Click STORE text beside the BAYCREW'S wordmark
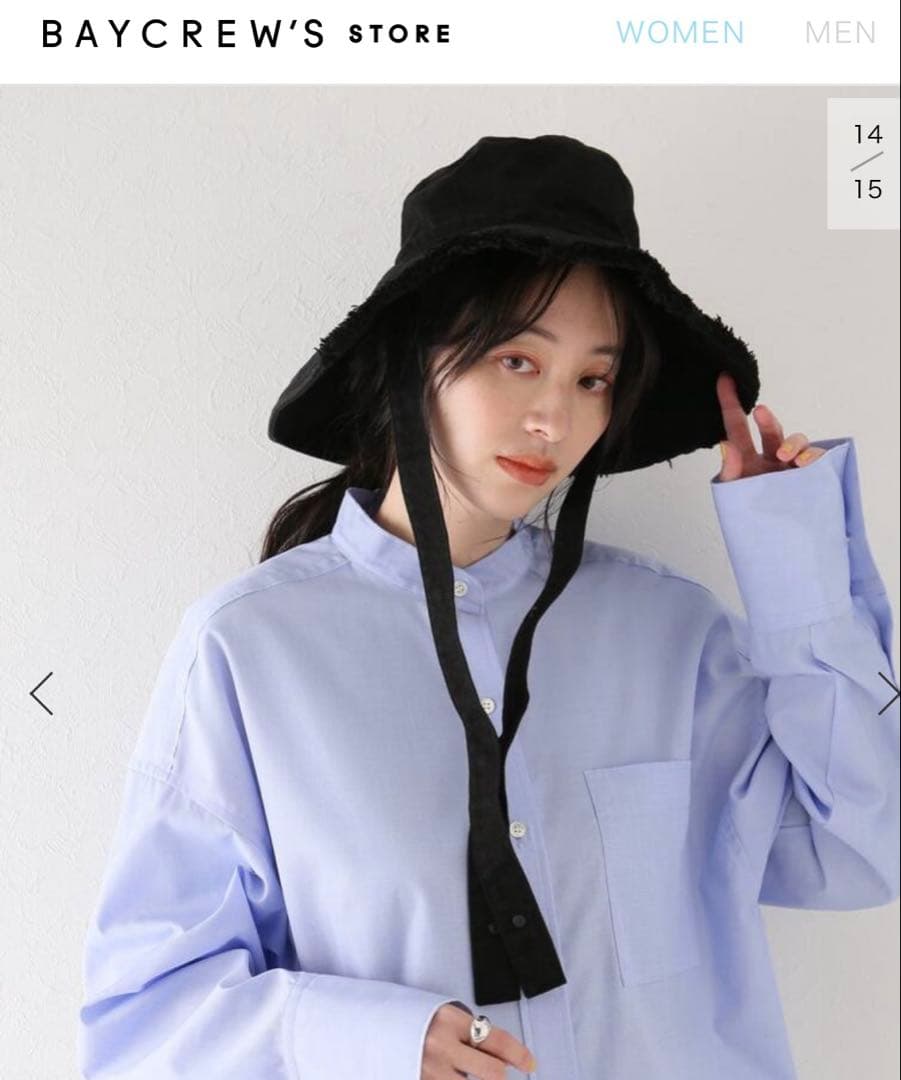 pos(395,35)
